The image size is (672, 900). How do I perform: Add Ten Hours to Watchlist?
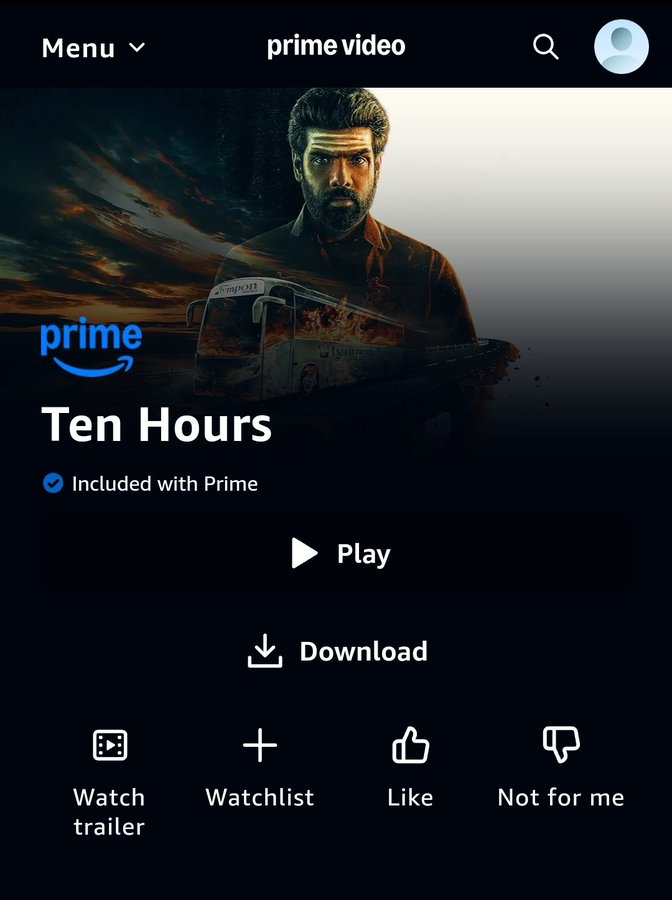pyautogui.click(x=260, y=768)
